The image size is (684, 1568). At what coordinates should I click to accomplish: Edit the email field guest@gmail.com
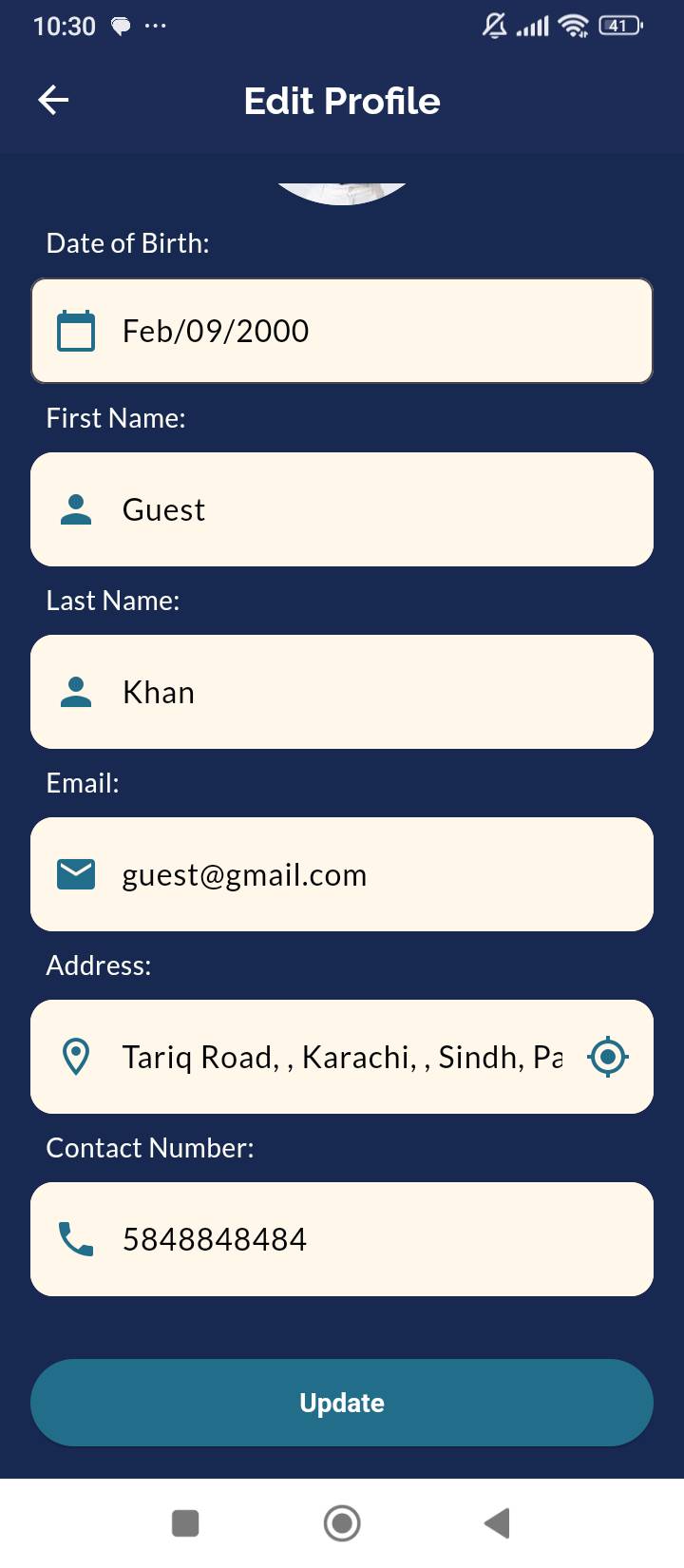click(x=342, y=874)
